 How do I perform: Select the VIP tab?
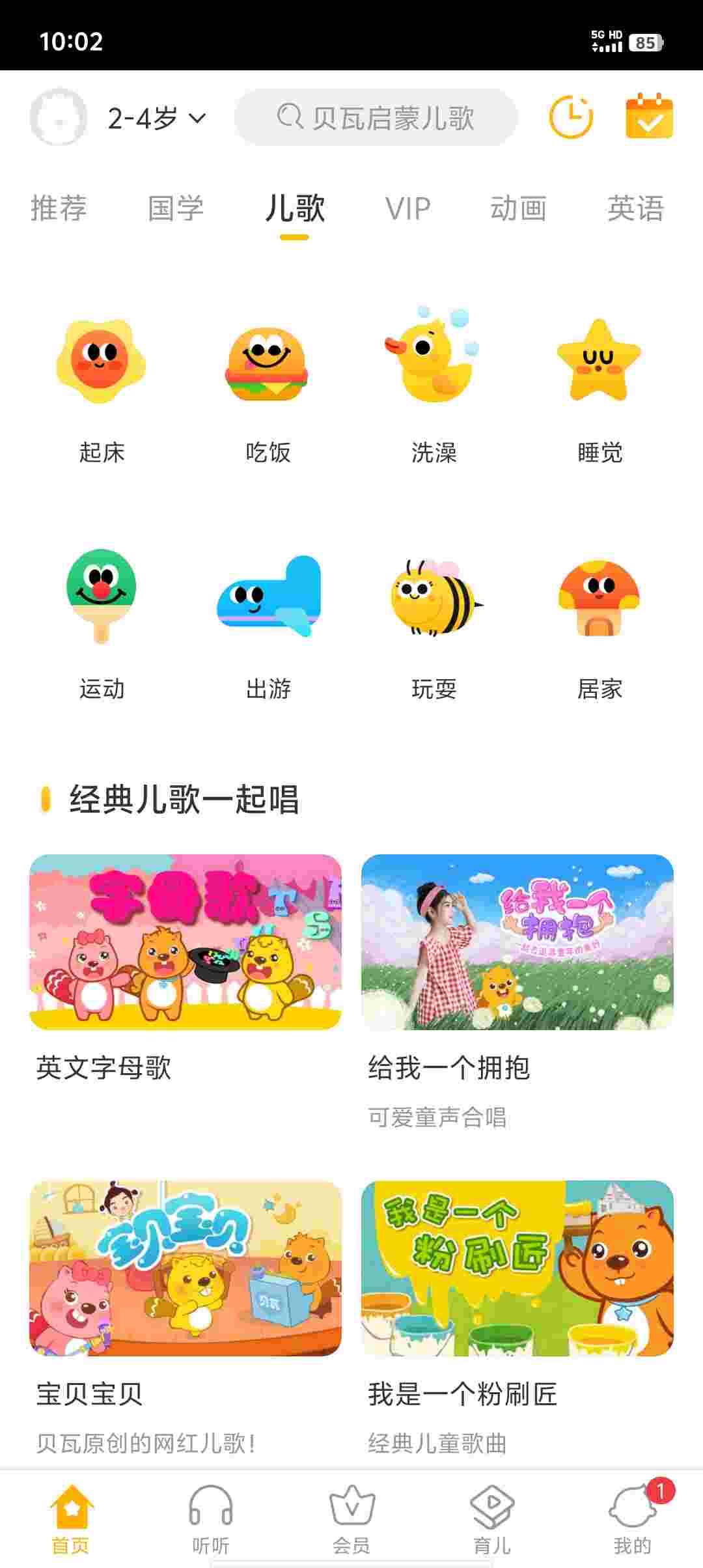coord(407,208)
